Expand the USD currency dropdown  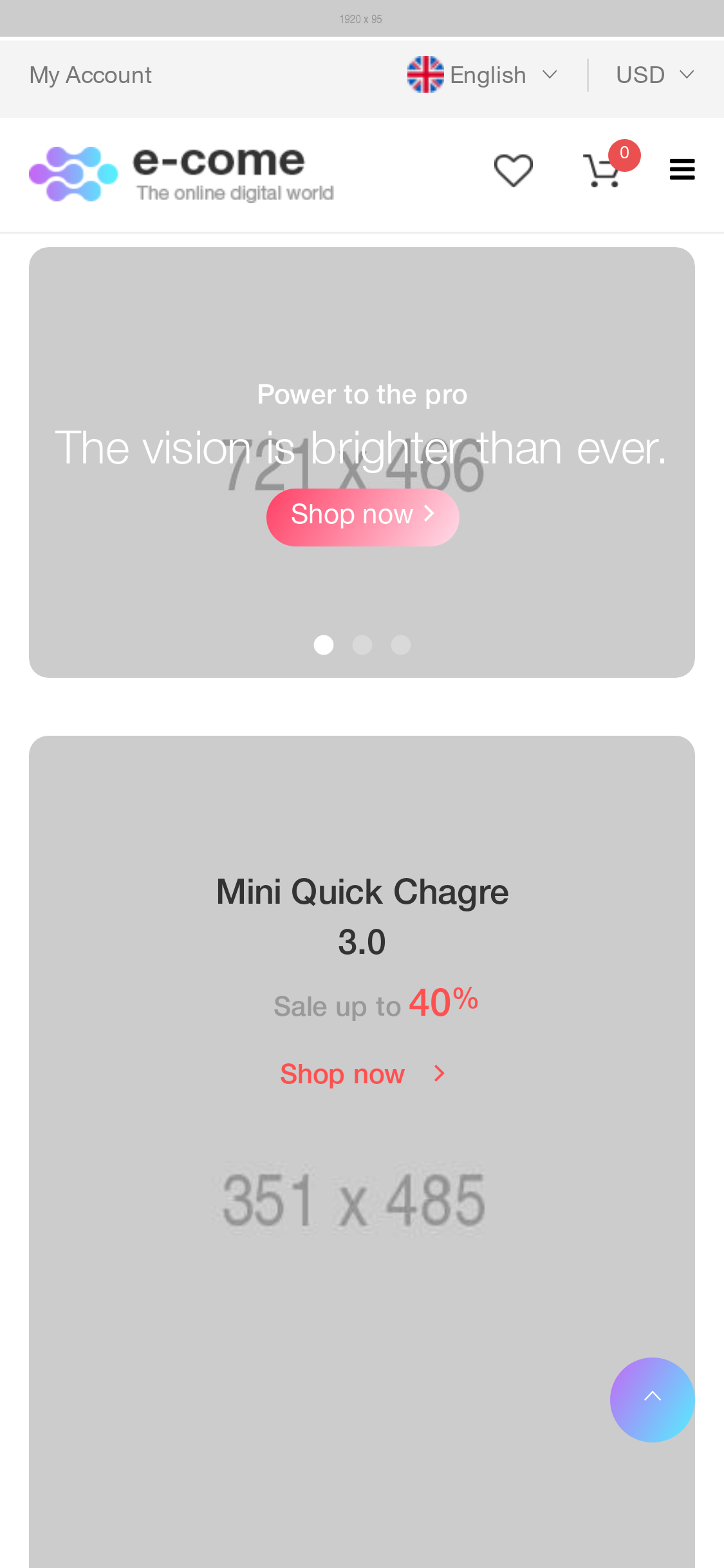(654, 75)
